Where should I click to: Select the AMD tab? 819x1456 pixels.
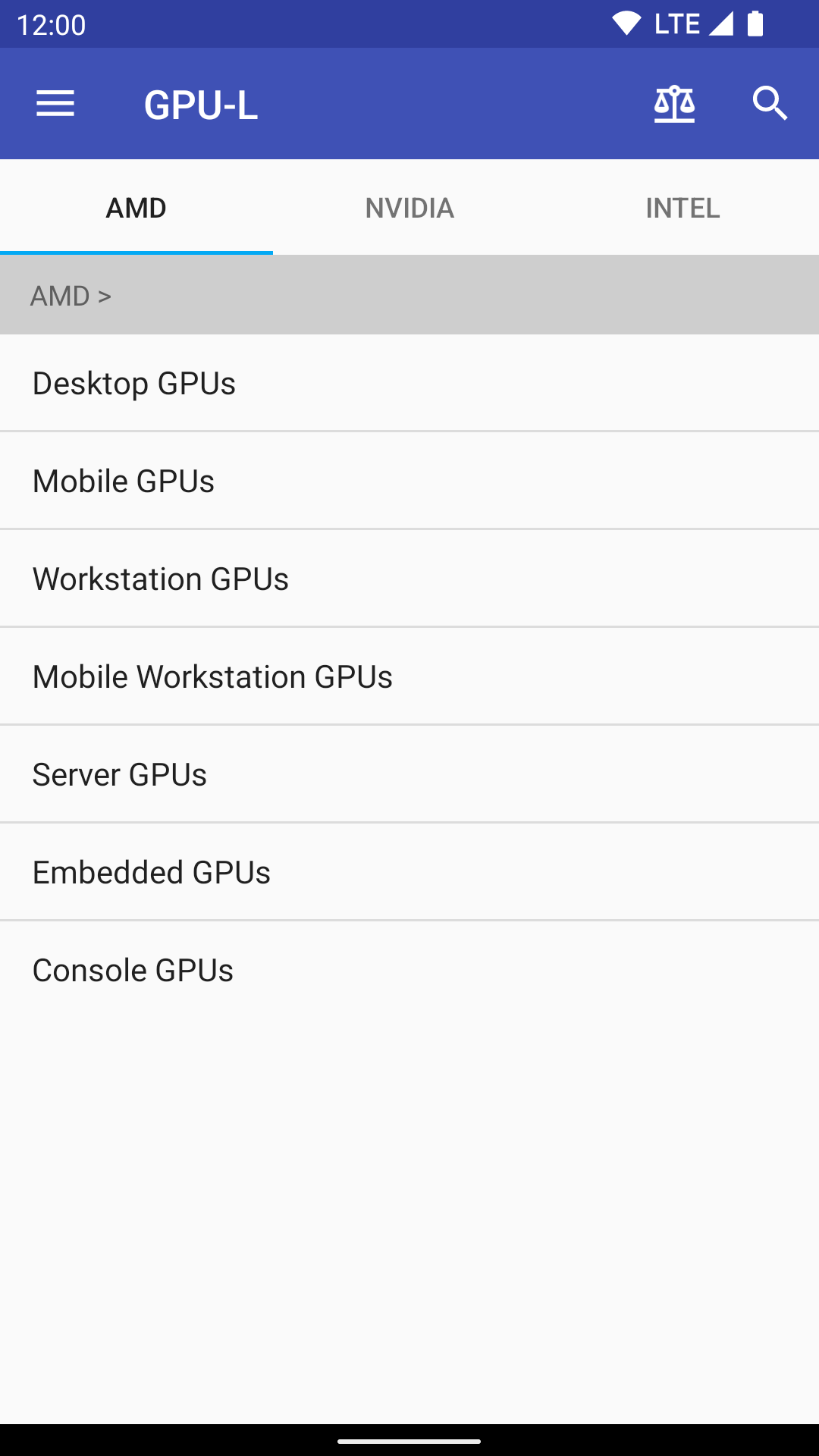pyautogui.click(x=136, y=207)
